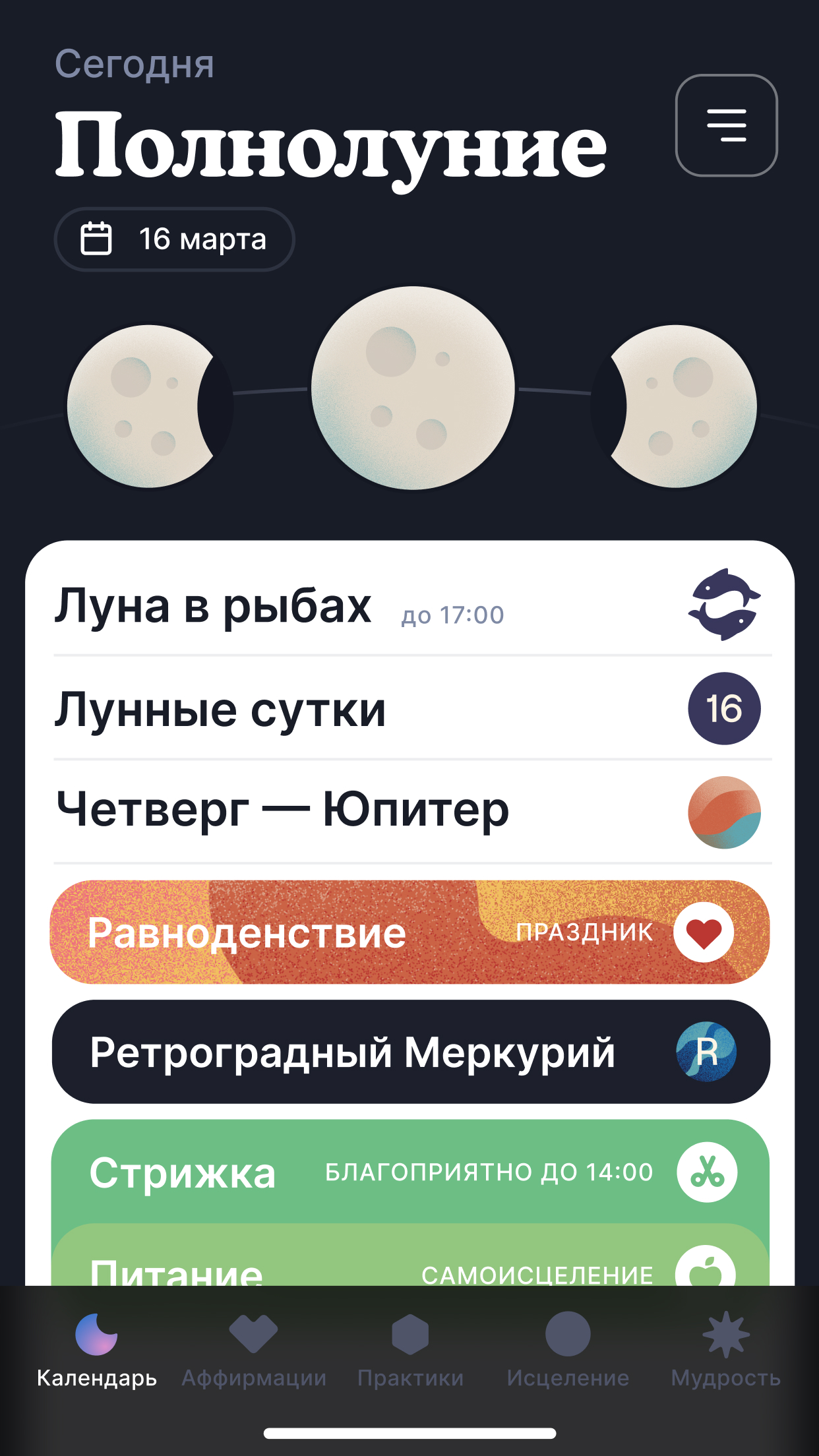The width and height of the screenshot is (819, 1456).
Task: Open the Стрижка recommendation card
Action: 409,1172
